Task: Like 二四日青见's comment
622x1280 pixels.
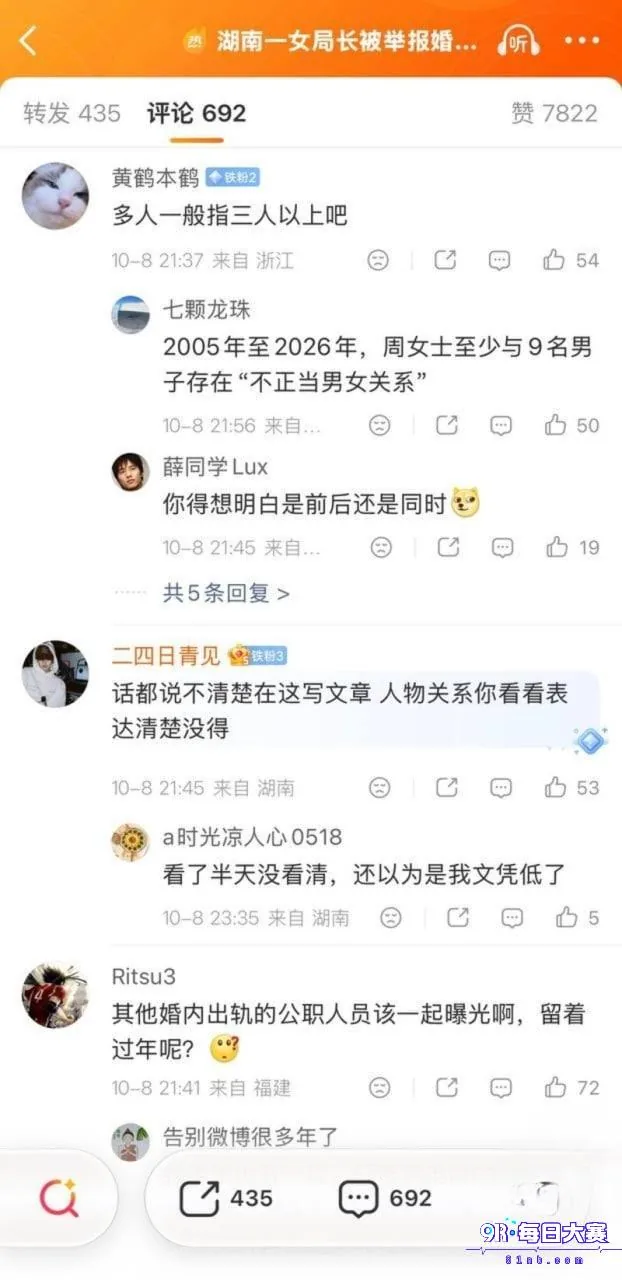Action: point(572,787)
